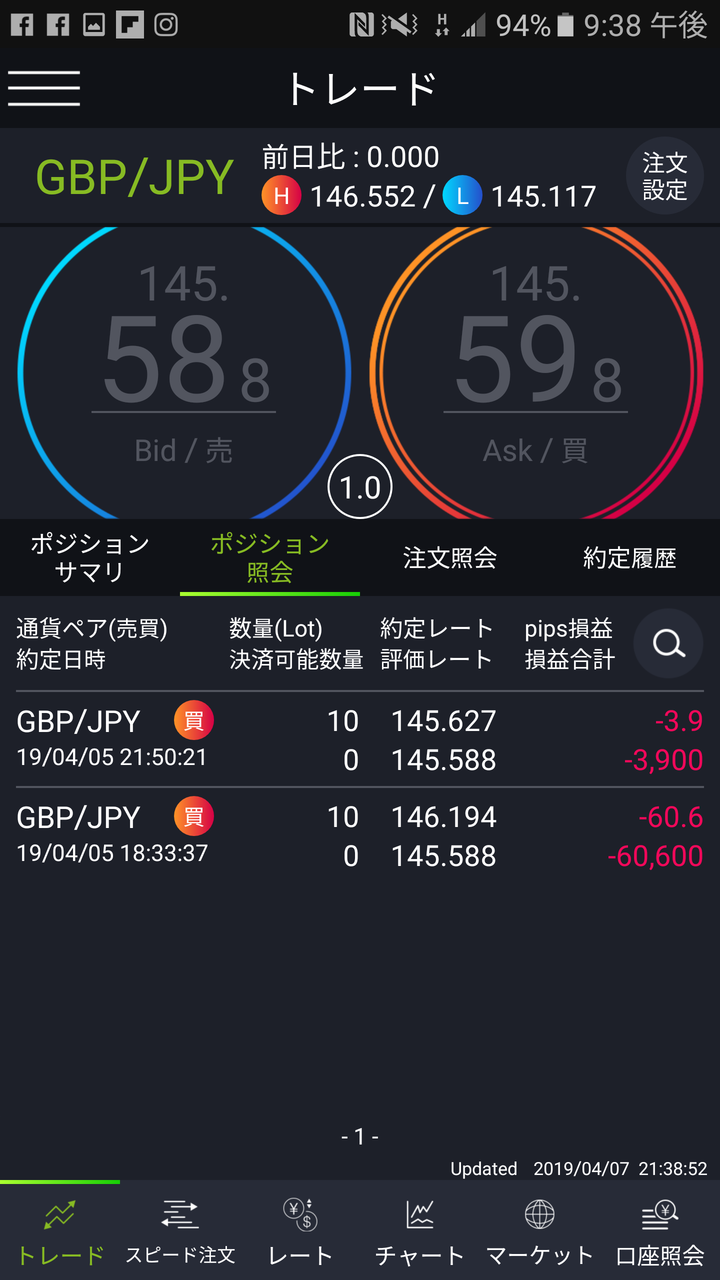Image resolution: width=720 pixels, height=1280 pixels.
Task: Tap the 1.0 lot size circle
Action: (360, 489)
